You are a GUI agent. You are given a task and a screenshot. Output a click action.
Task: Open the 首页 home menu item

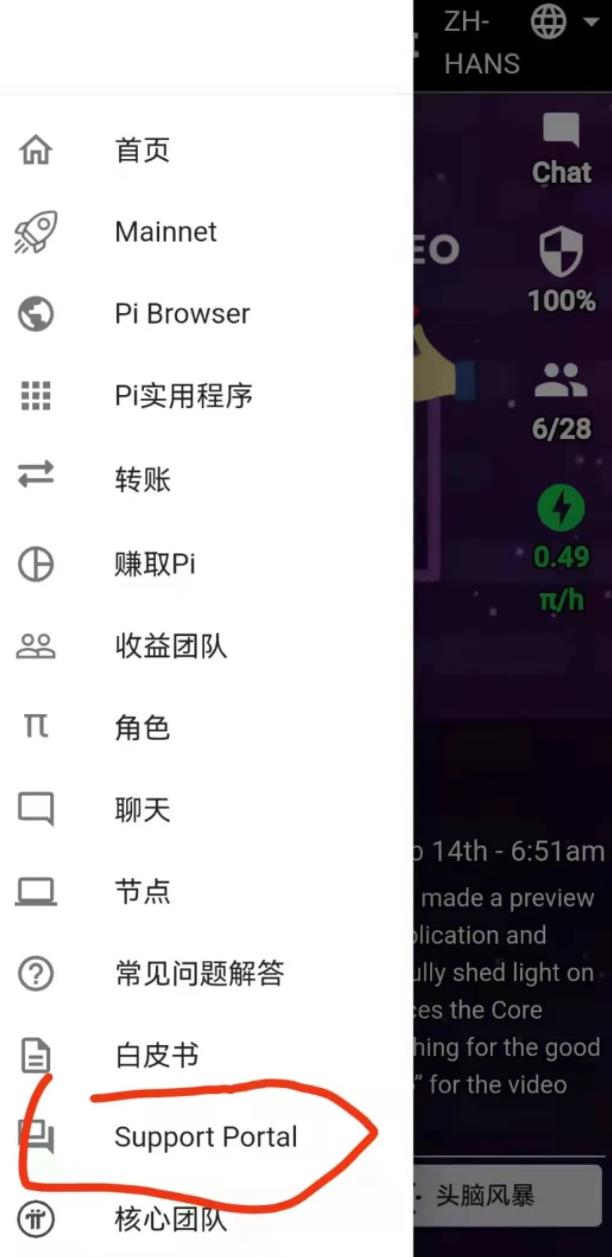coord(142,150)
